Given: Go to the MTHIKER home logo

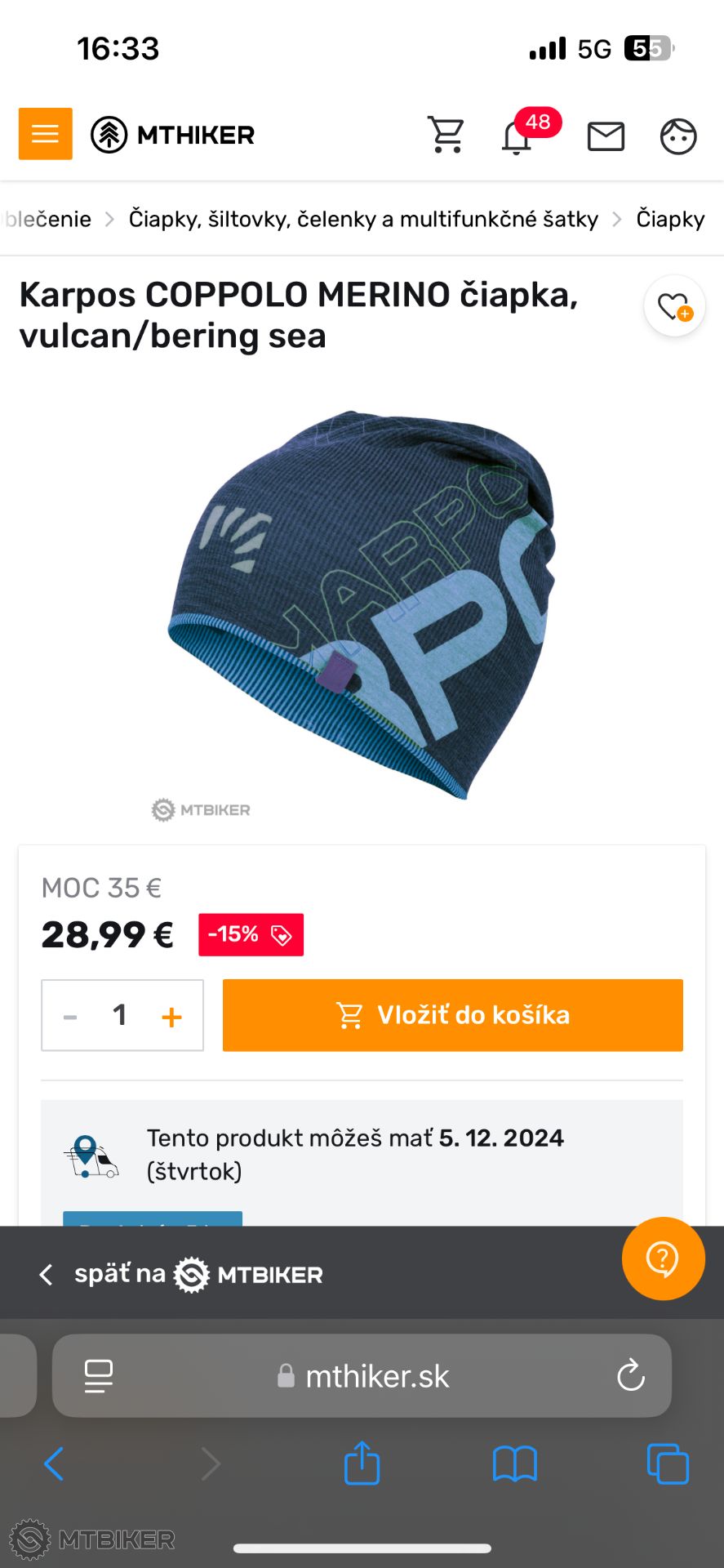Looking at the screenshot, I should tap(173, 135).
